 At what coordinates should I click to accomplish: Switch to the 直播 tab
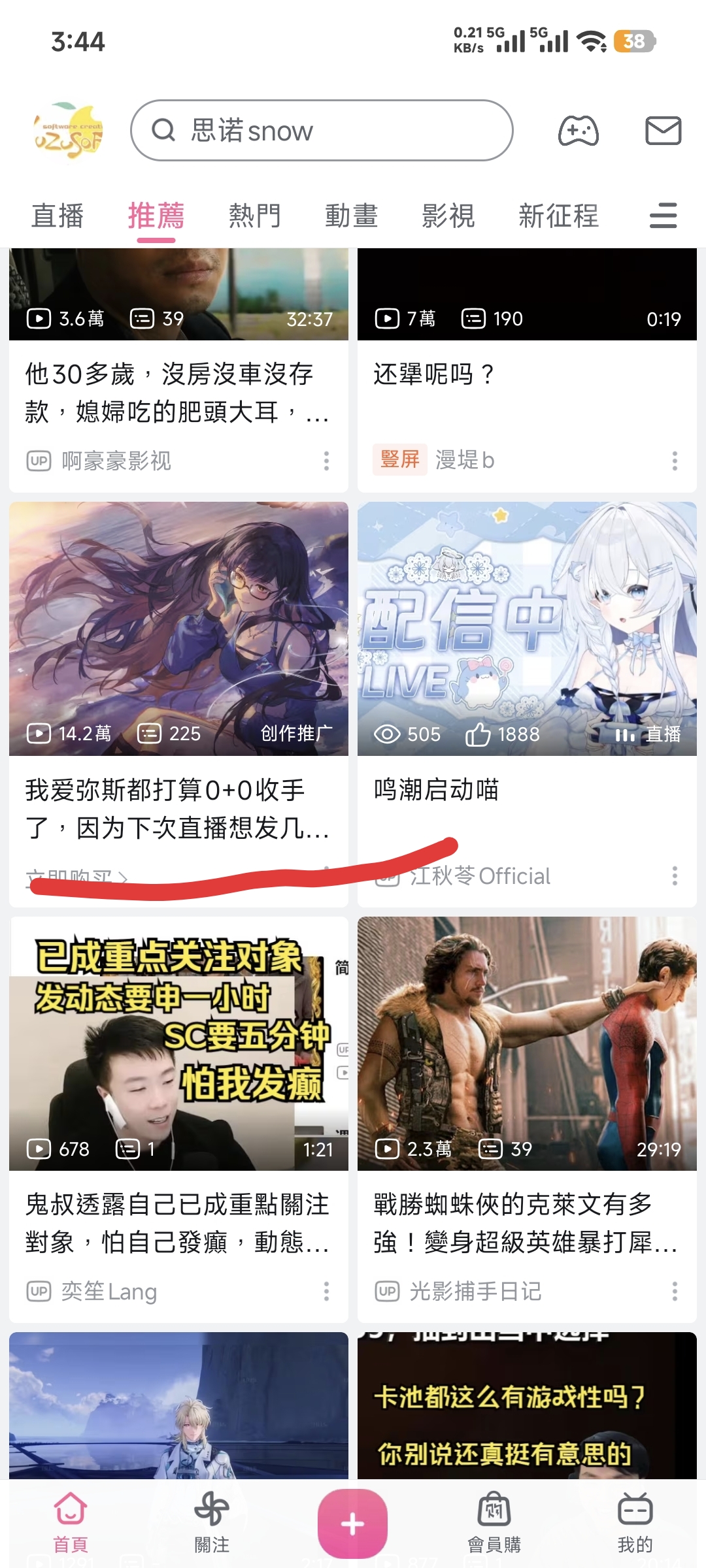click(58, 216)
